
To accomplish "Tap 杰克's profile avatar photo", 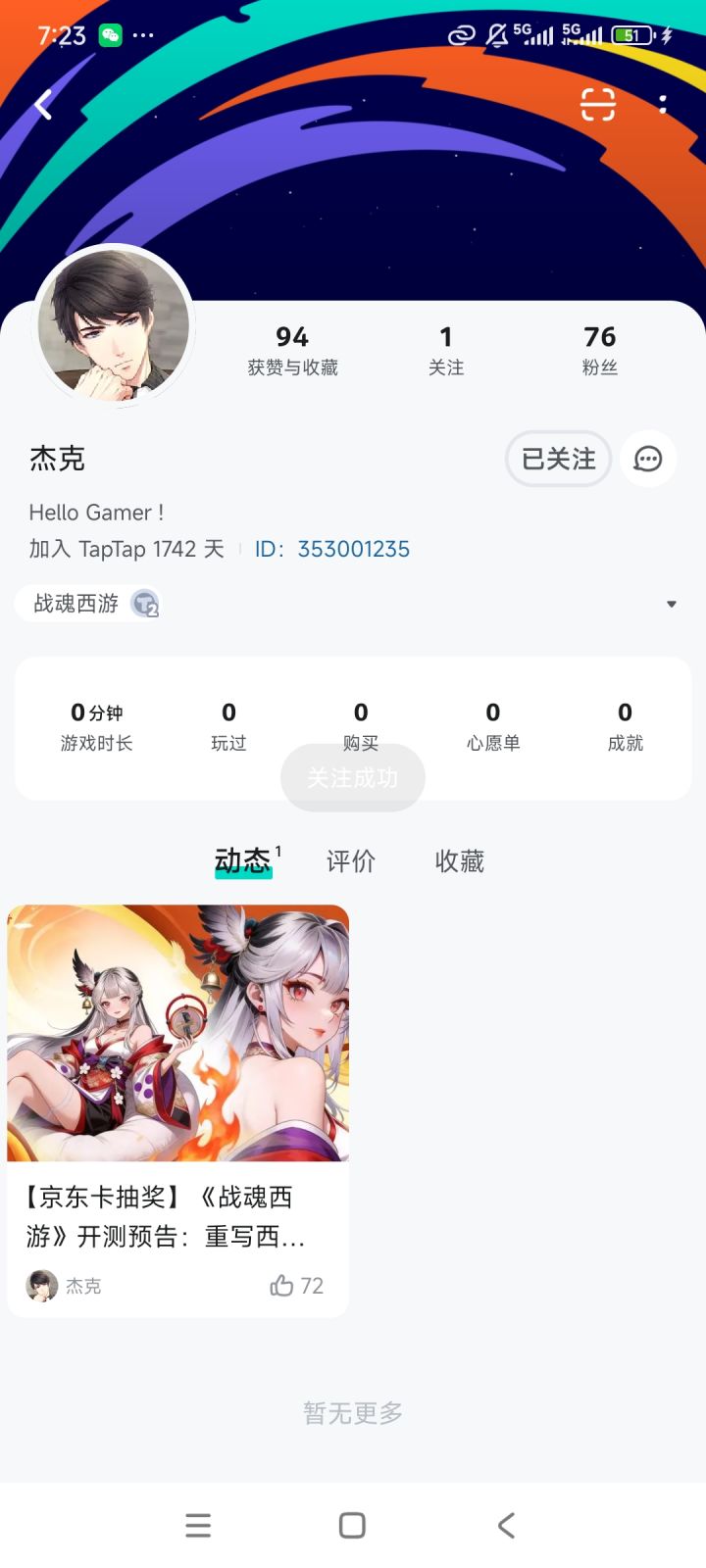I will tap(113, 323).
